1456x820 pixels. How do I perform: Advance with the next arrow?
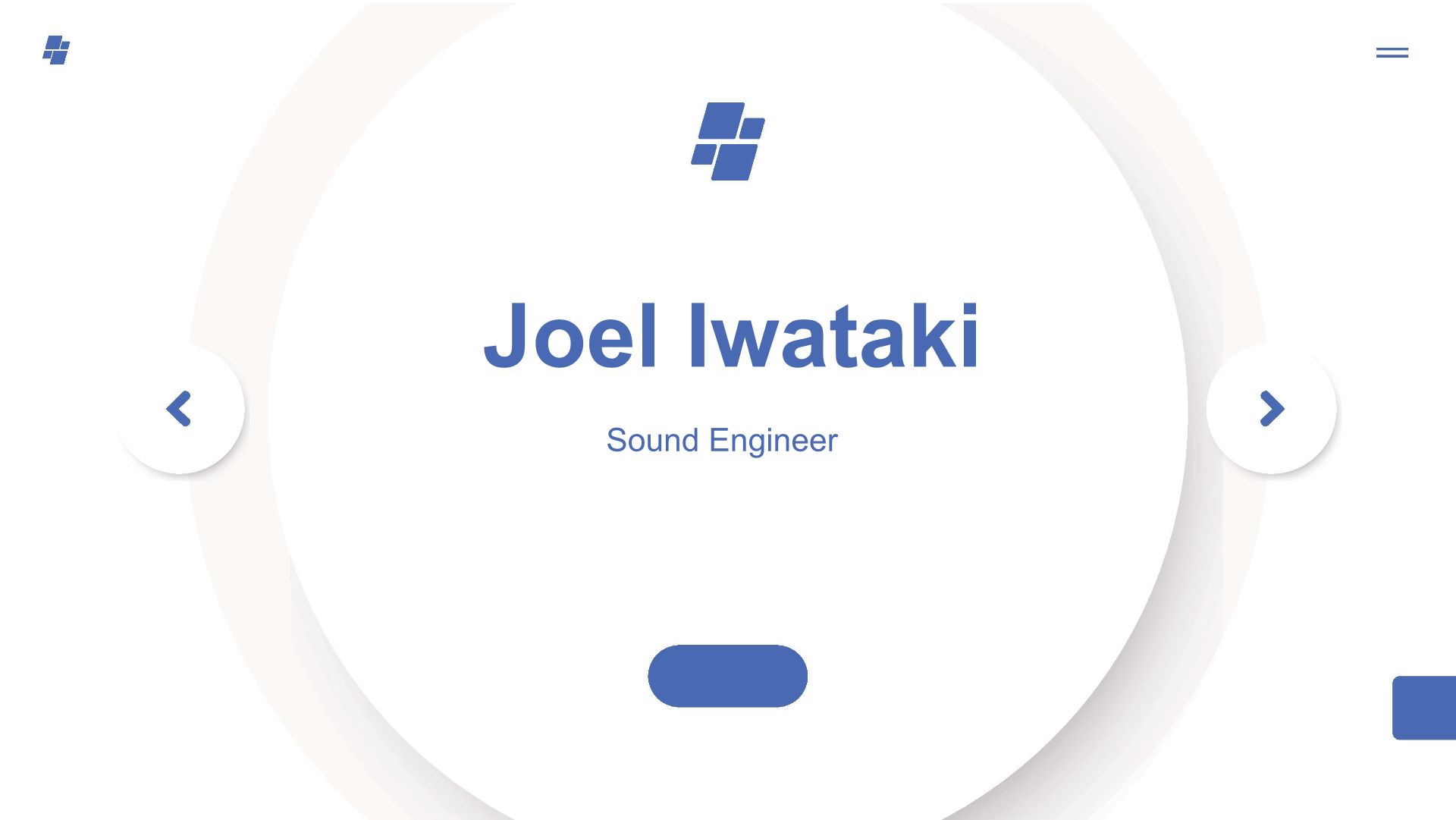click(1272, 409)
